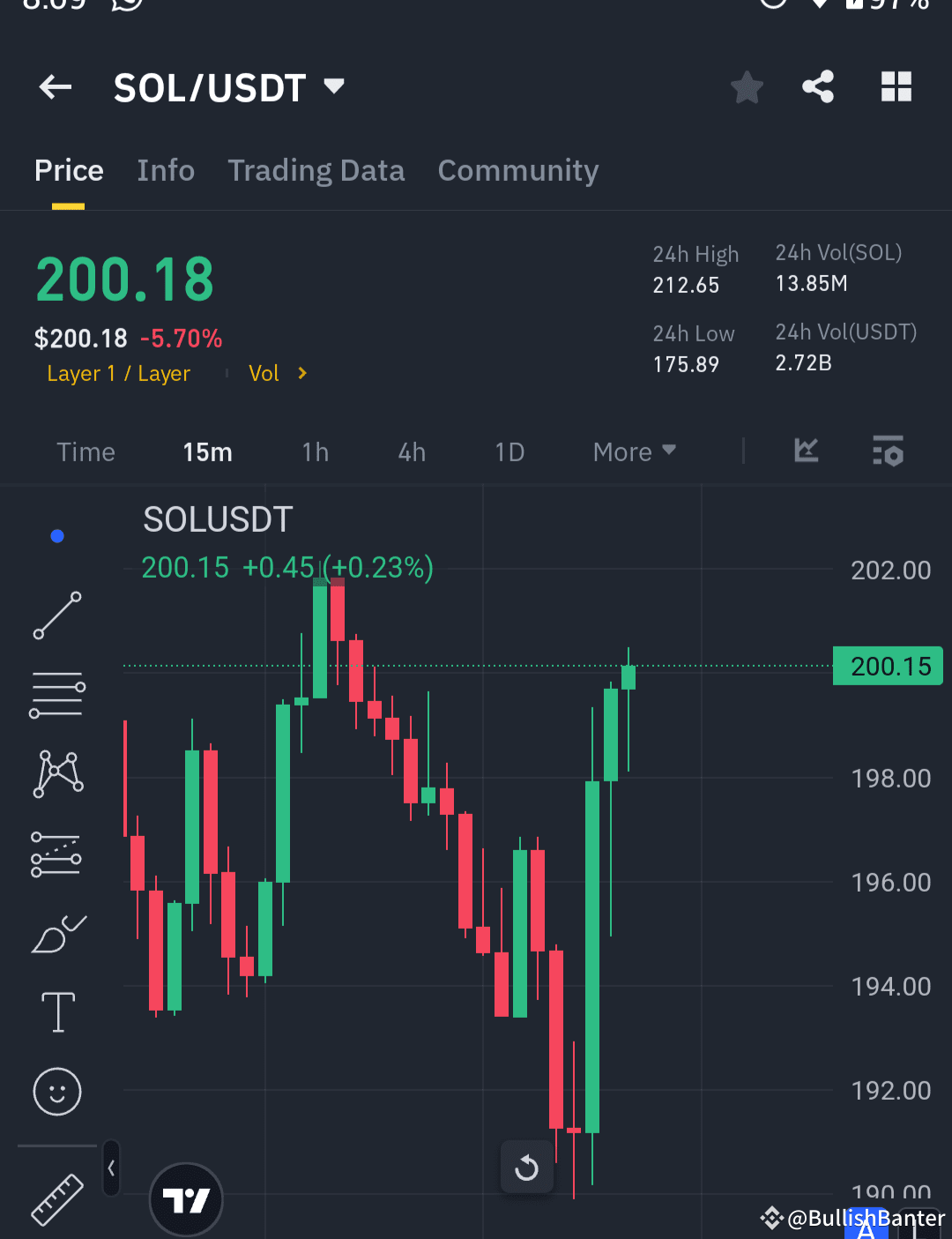
Task: Select the trend line drawing tool
Action: point(56,615)
